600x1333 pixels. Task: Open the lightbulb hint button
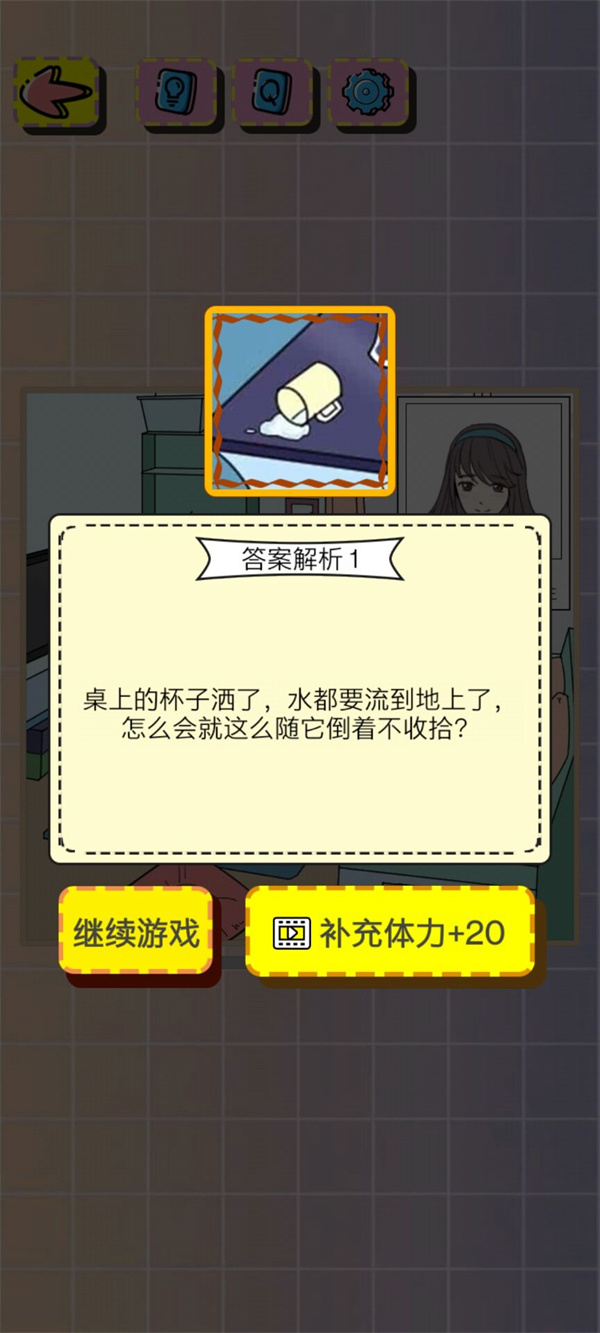pyautogui.click(x=175, y=94)
